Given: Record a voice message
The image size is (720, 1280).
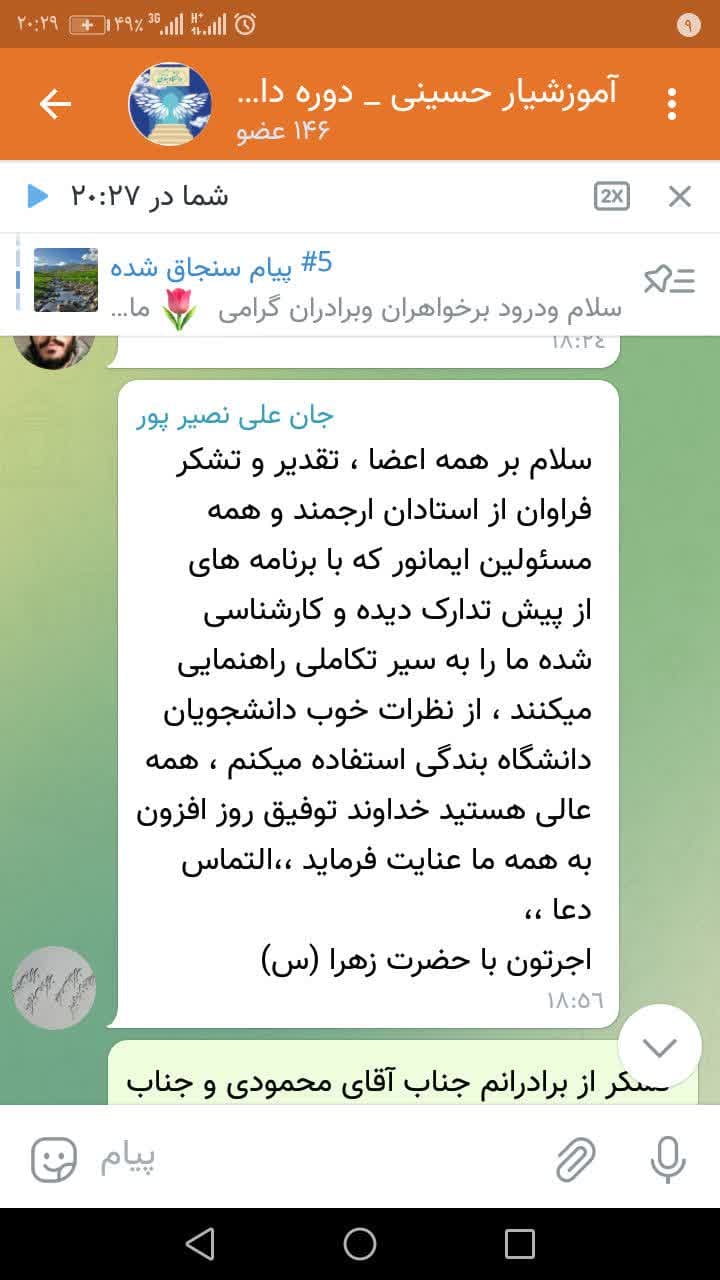Looking at the screenshot, I should click(x=667, y=1160).
